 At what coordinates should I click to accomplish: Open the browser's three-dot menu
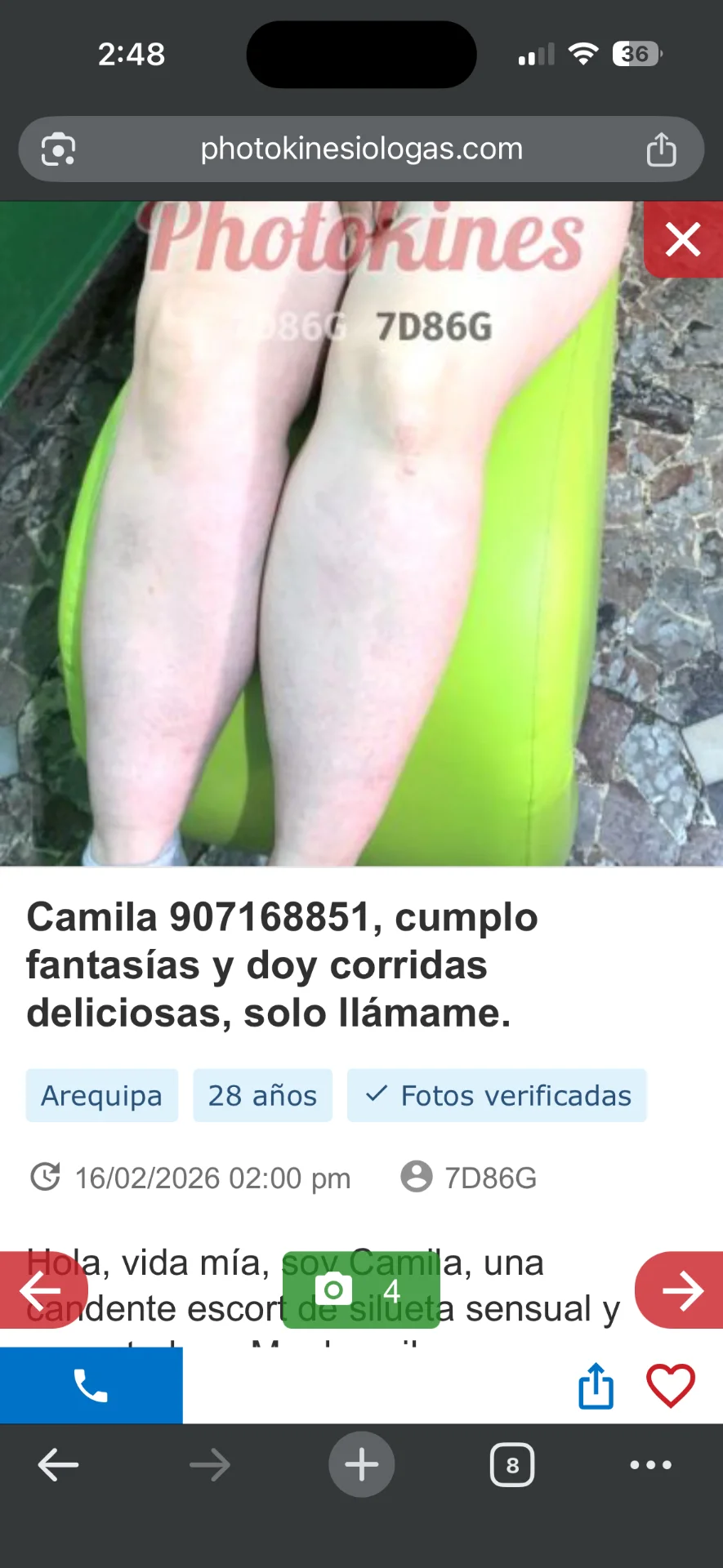point(650,1465)
